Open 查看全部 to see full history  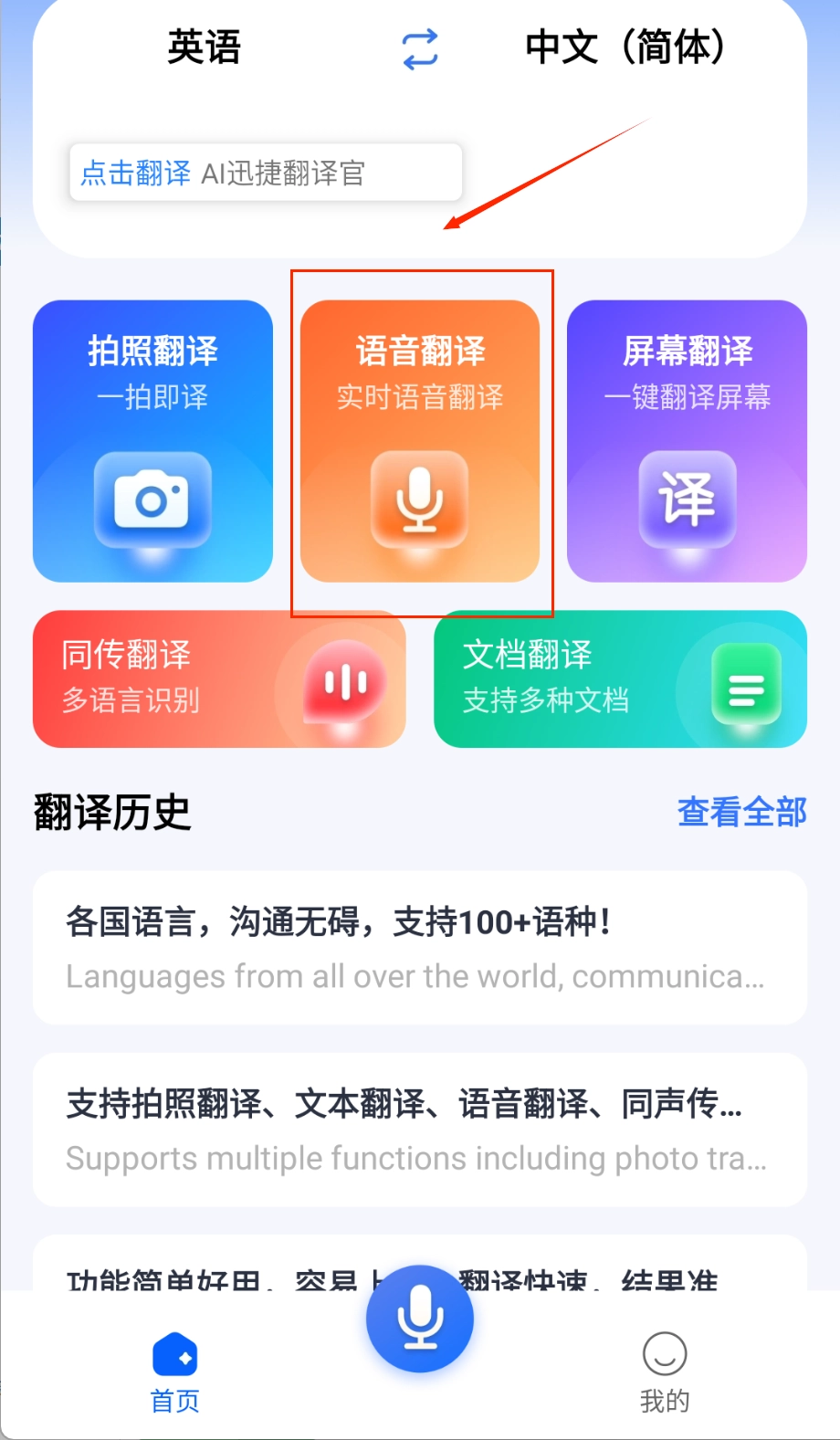click(x=741, y=811)
